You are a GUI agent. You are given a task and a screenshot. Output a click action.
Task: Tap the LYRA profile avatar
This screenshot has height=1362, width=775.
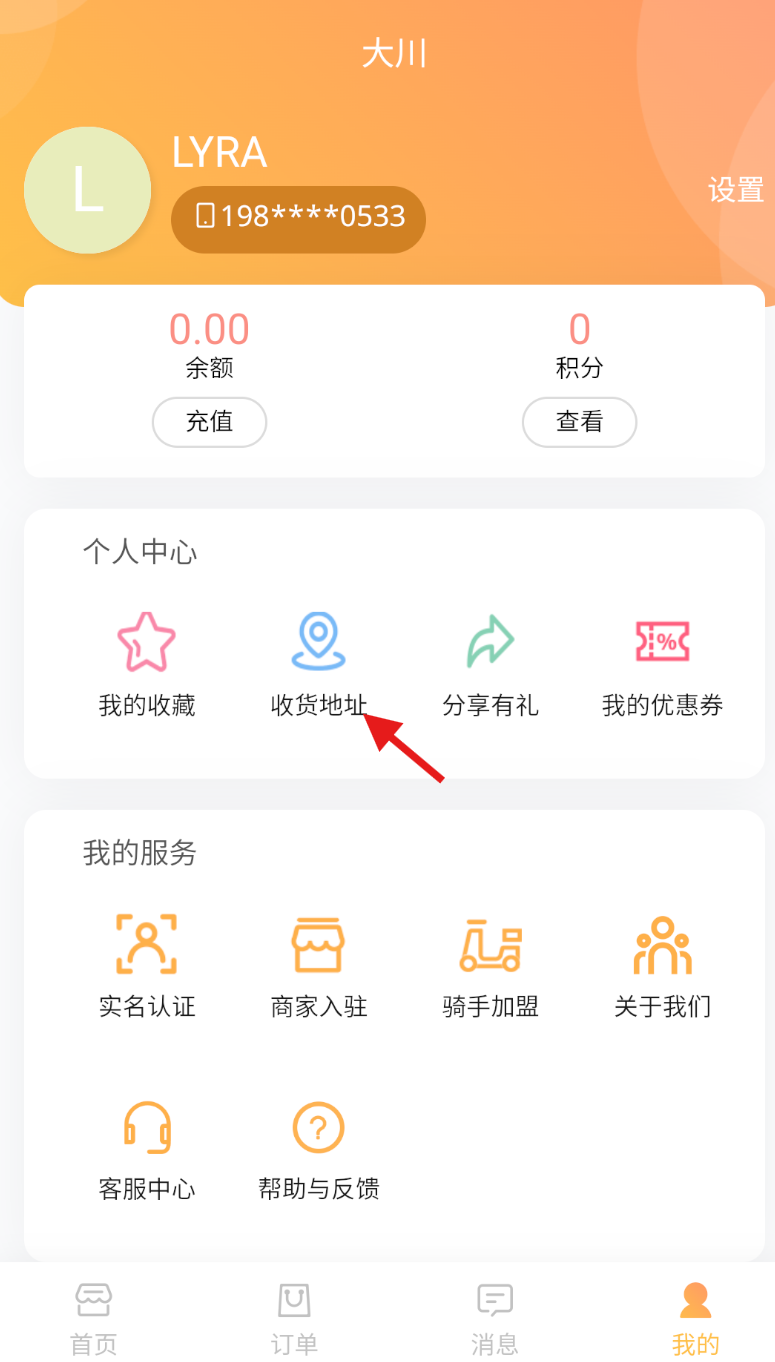[88, 190]
